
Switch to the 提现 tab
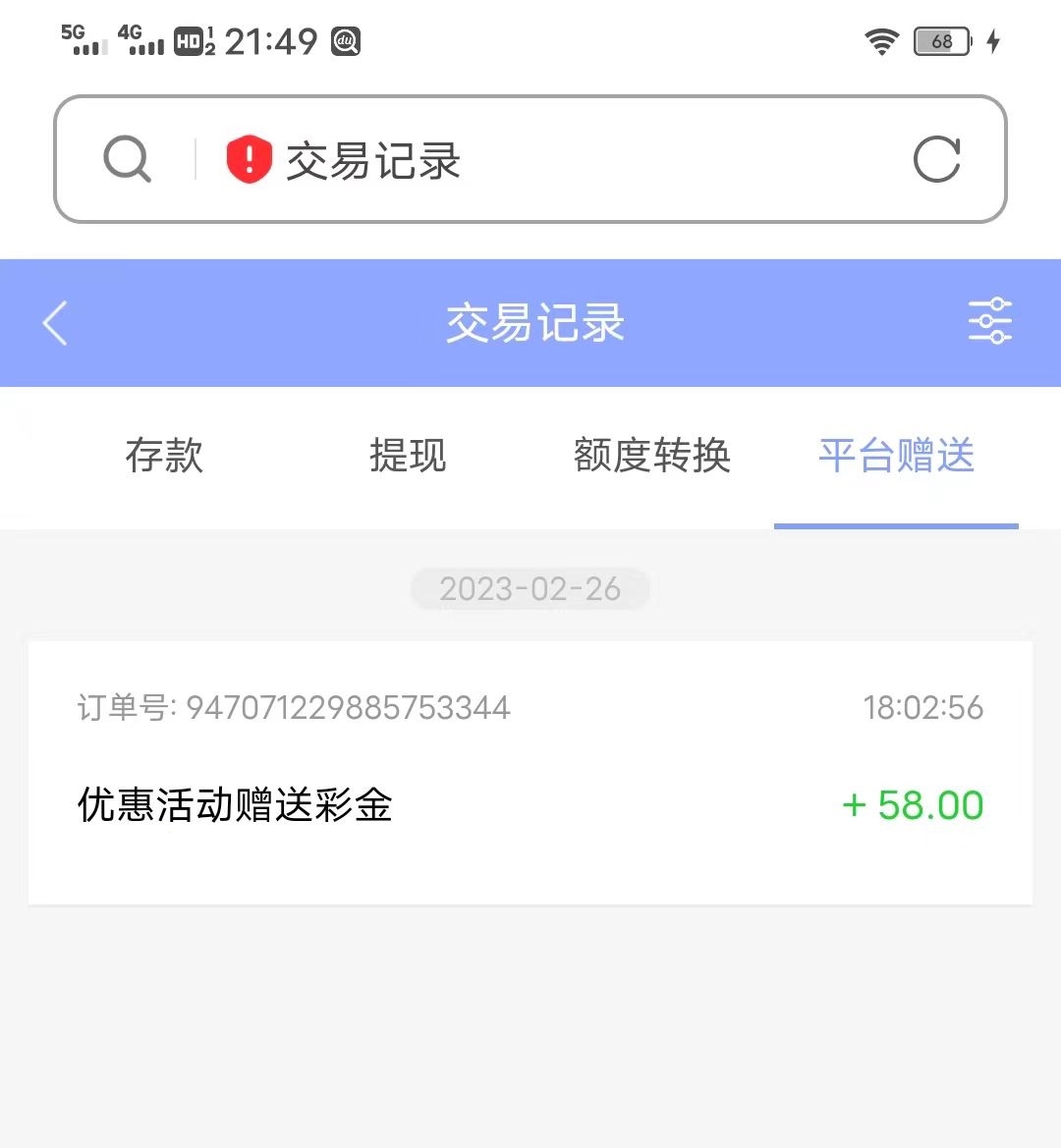pos(408,456)
